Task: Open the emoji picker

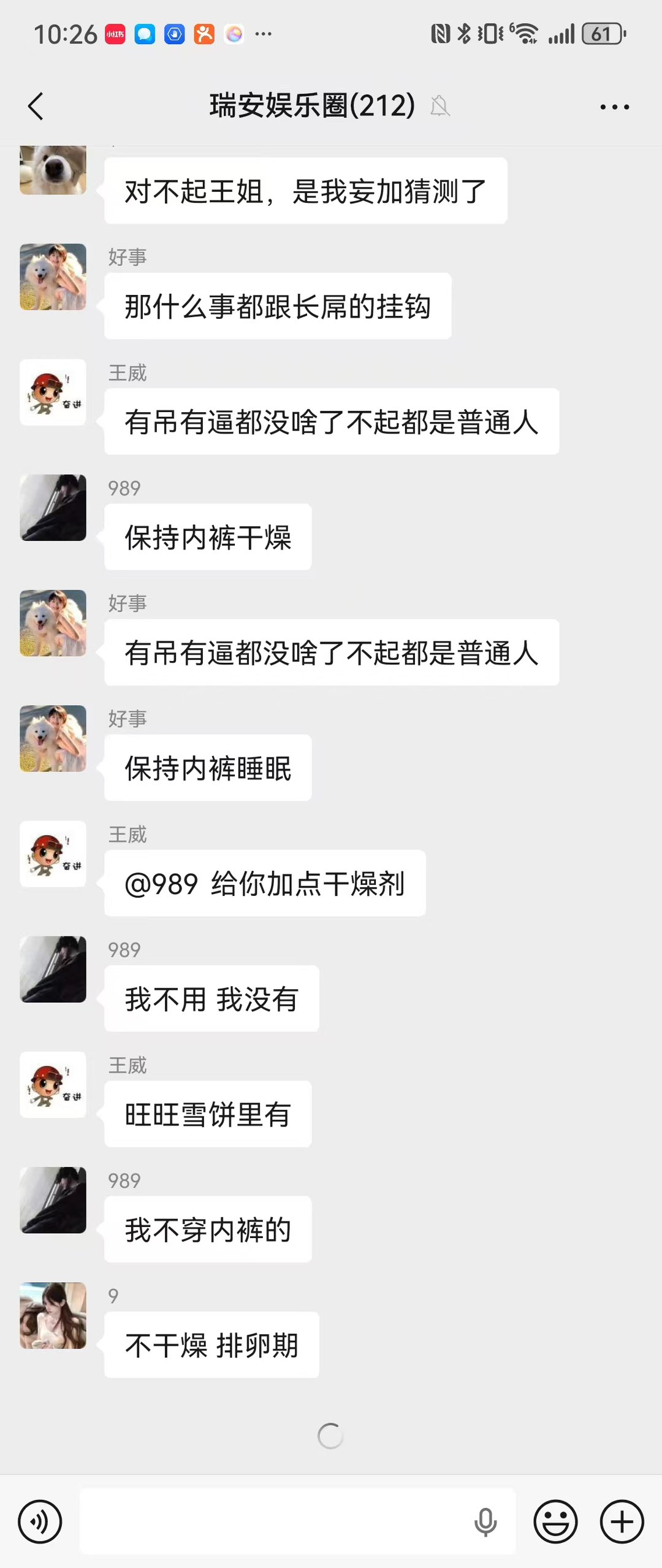Action: pos(555,1521)
